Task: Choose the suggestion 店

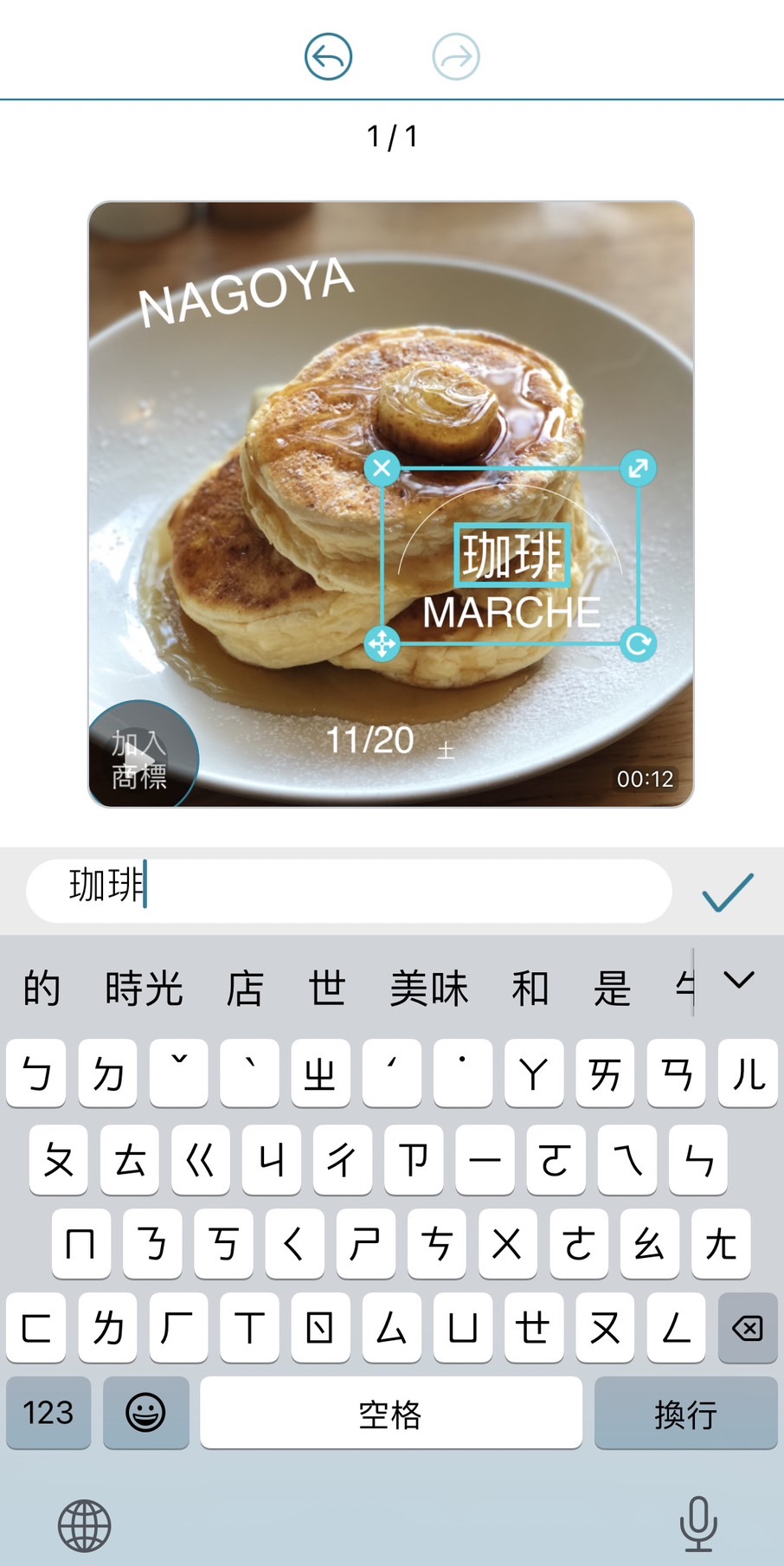Action: pos(244,989)
